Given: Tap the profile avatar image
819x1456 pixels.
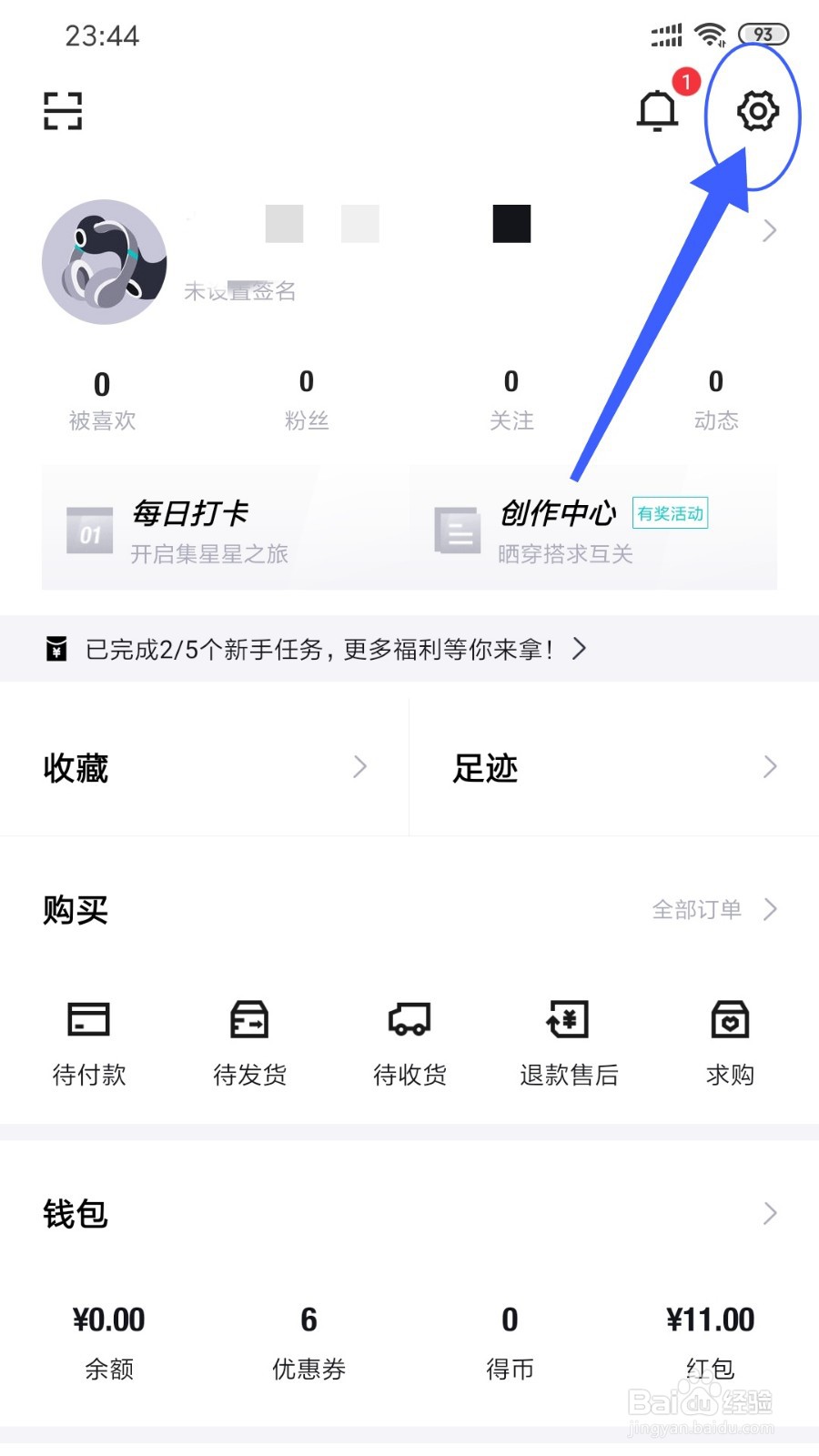Looking at the screenshot, I should [x=104, y=263].
